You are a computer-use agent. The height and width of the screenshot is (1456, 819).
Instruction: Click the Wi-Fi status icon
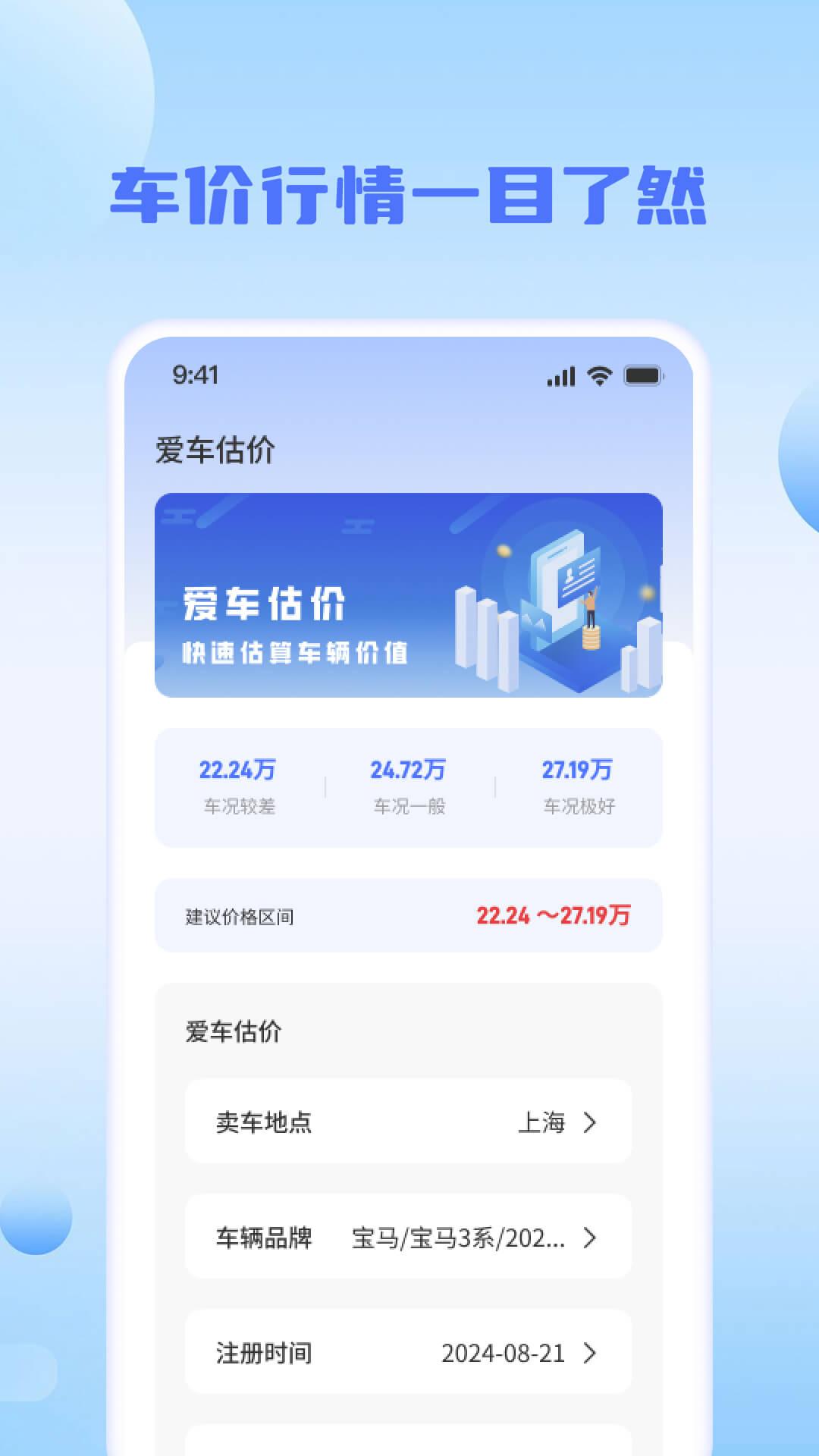point(601,375)
